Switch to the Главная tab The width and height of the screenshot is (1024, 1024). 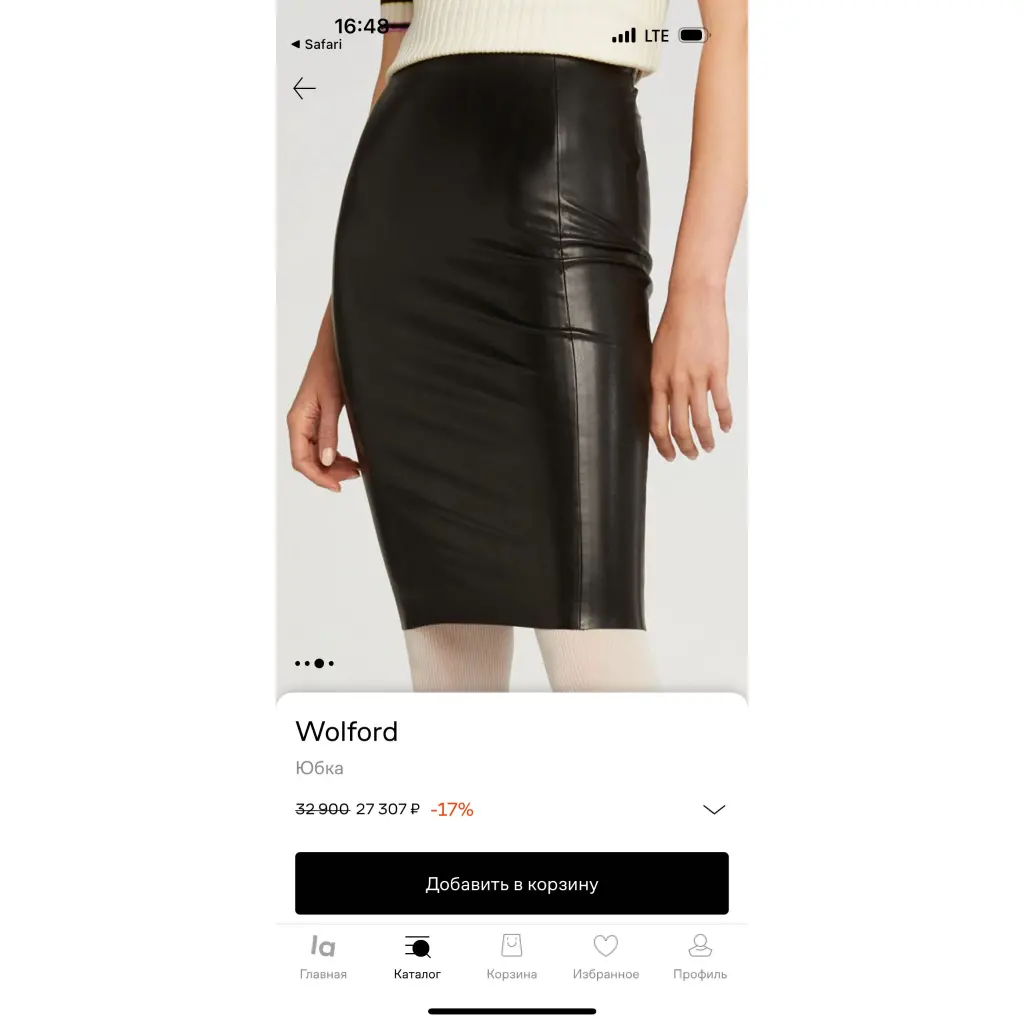click(323, 957)
